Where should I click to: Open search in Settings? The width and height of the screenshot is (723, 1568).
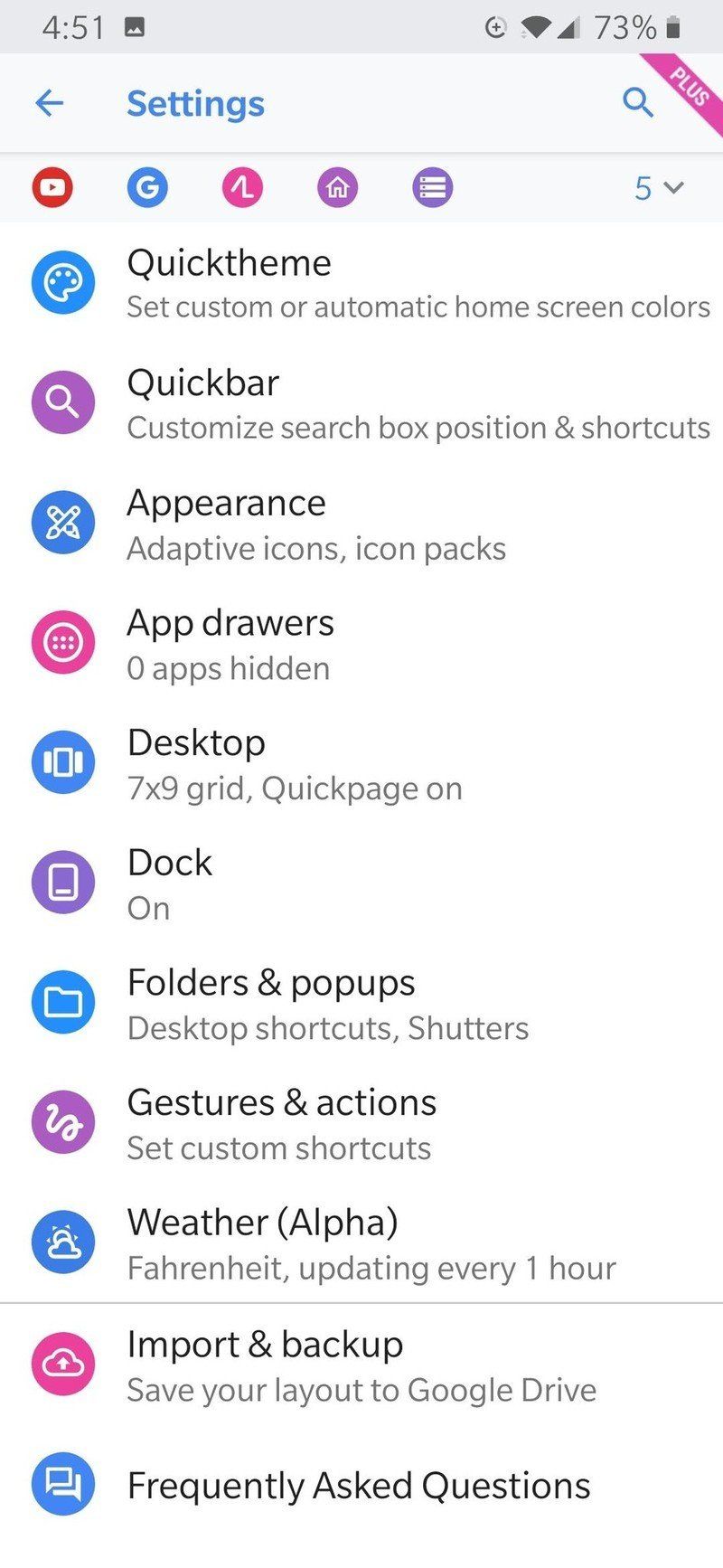tap(637, 102)
